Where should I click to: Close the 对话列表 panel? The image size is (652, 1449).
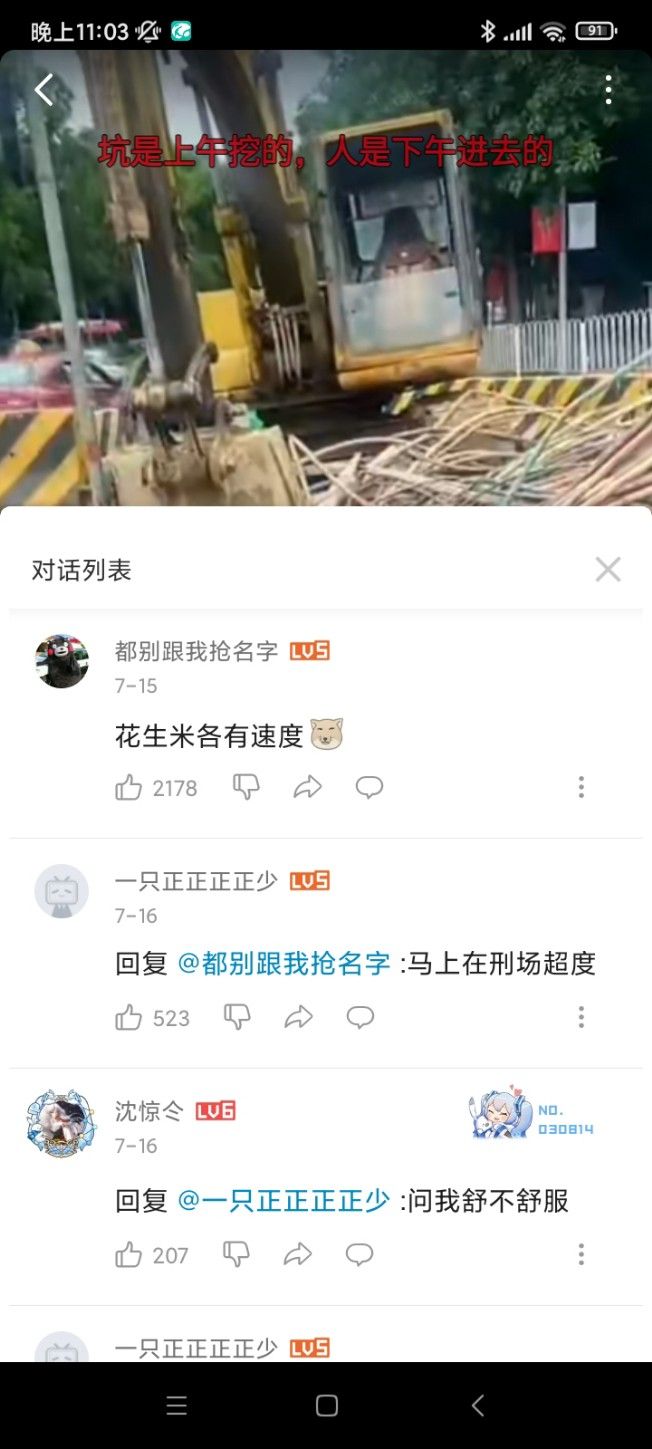(x=608, y=570)
